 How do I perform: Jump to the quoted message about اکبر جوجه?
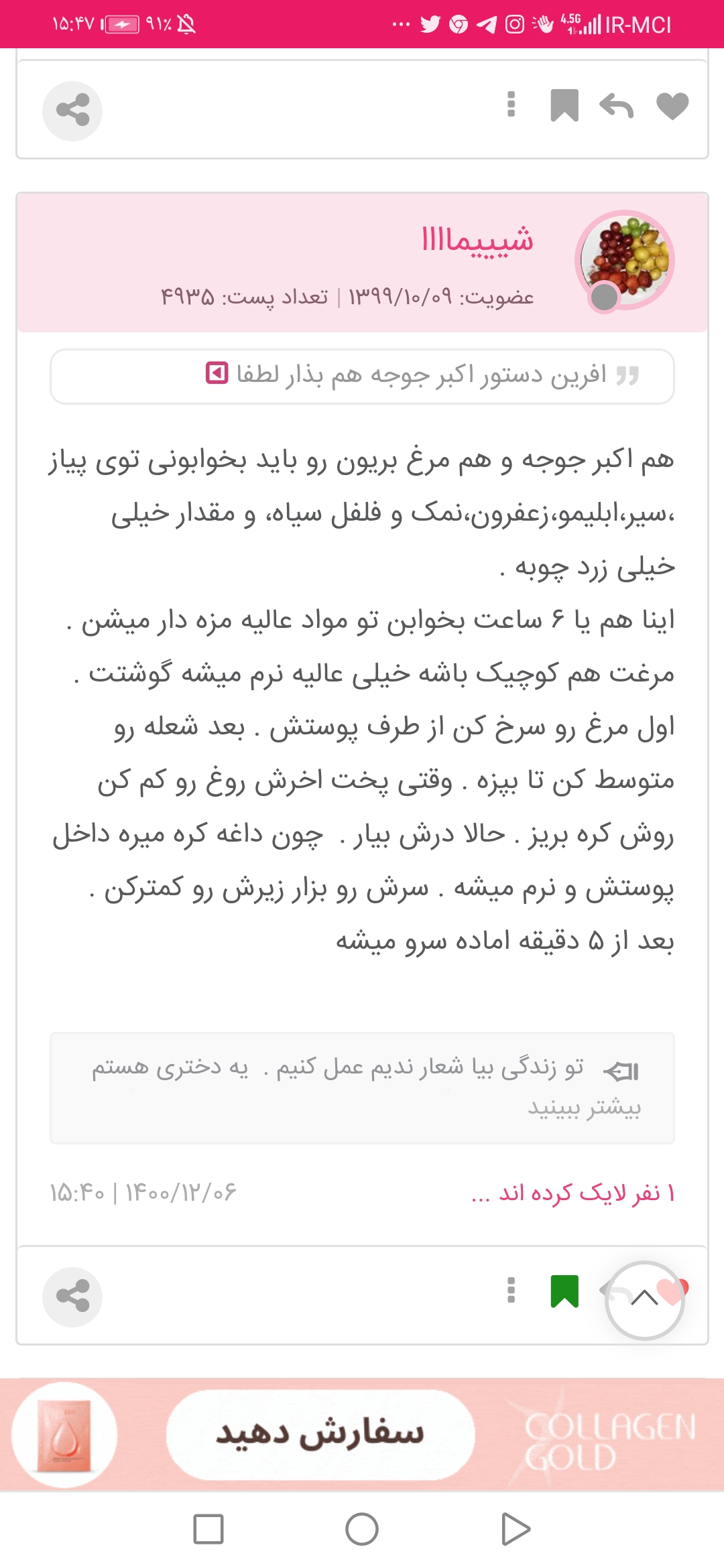[217, 373]
